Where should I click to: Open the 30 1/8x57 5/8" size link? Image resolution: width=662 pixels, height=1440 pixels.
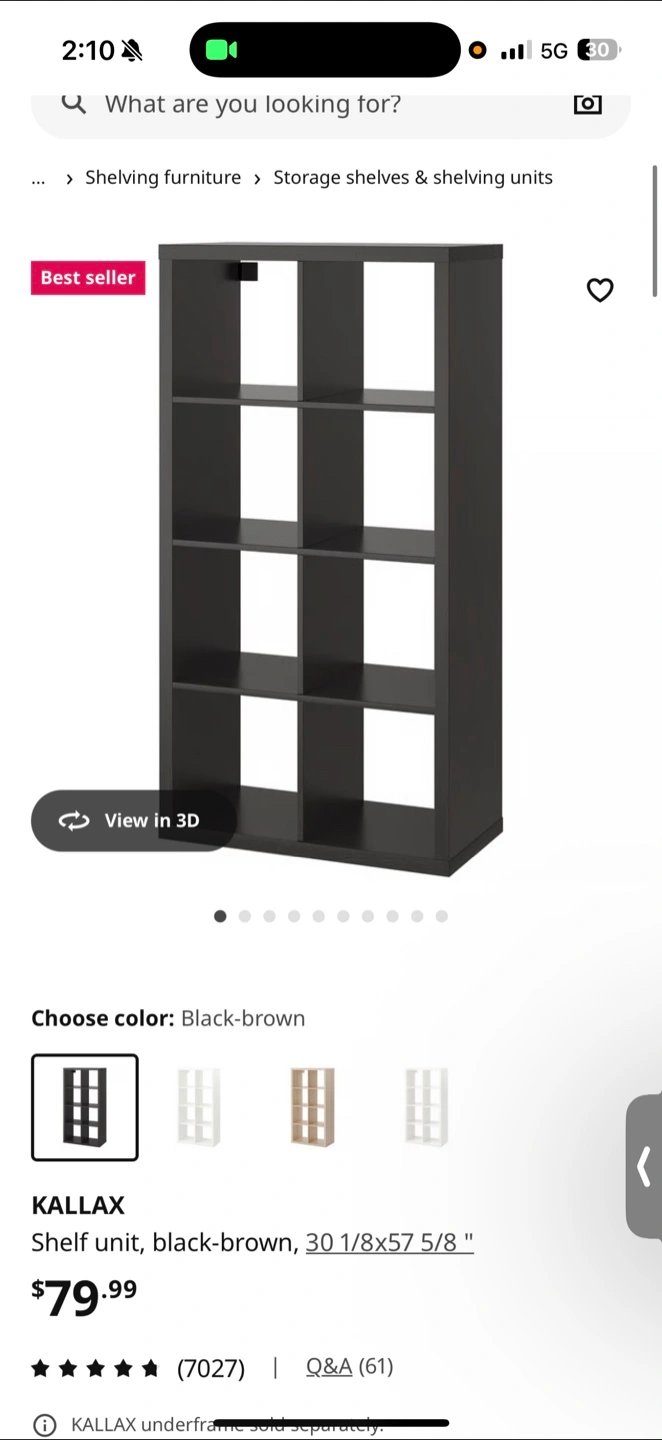coord(389,1243)
